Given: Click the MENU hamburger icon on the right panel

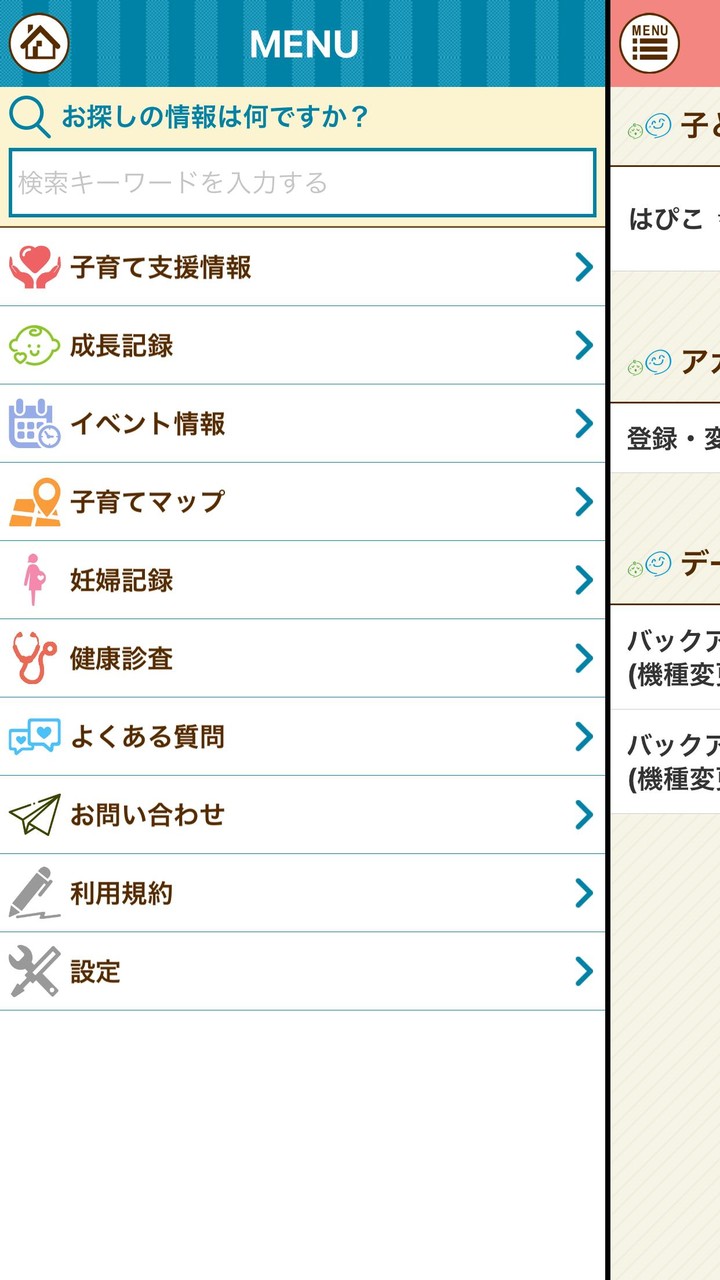Looking at the screenshot, I should [x=648, y=42].
